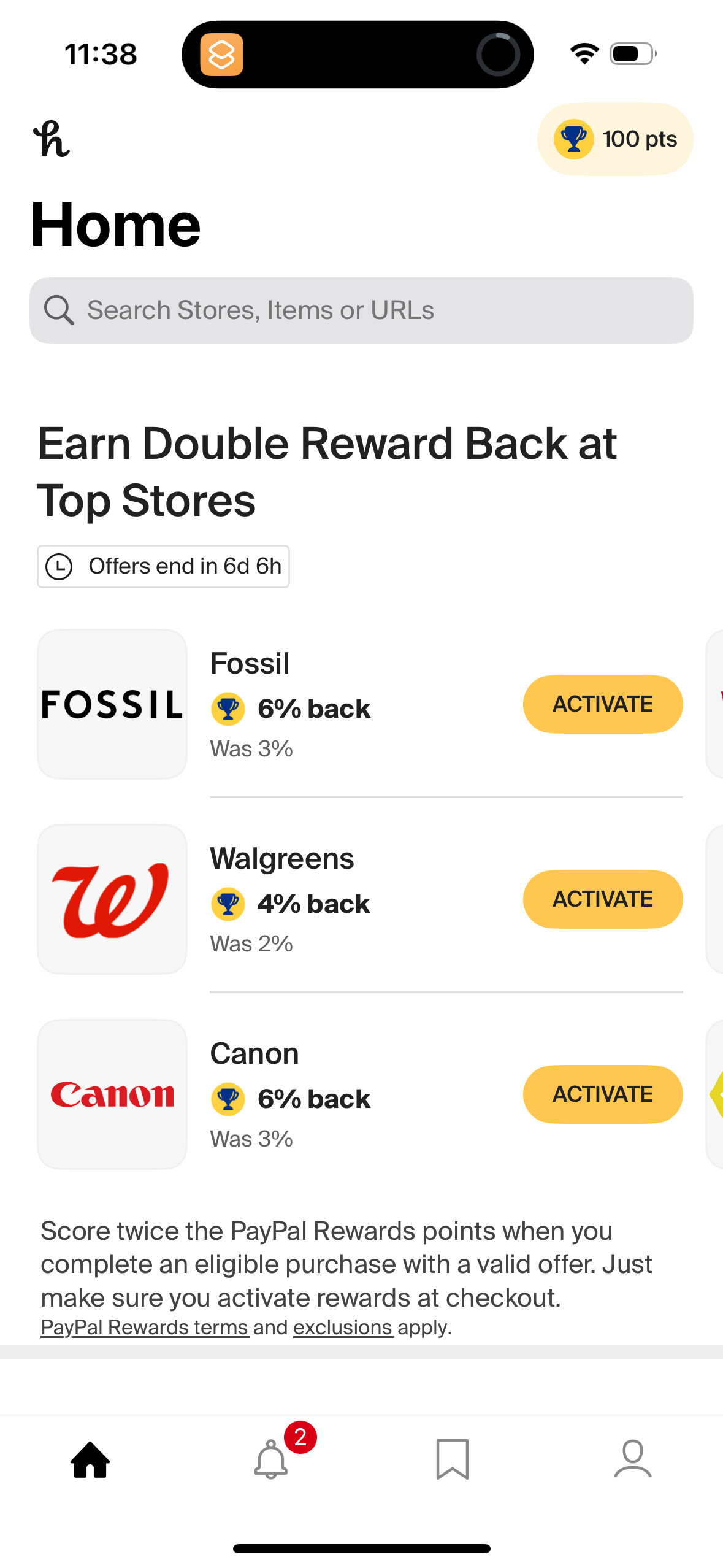Read the PayPal Rewards terms link
723x1568 pixels.
point(145,1328)
